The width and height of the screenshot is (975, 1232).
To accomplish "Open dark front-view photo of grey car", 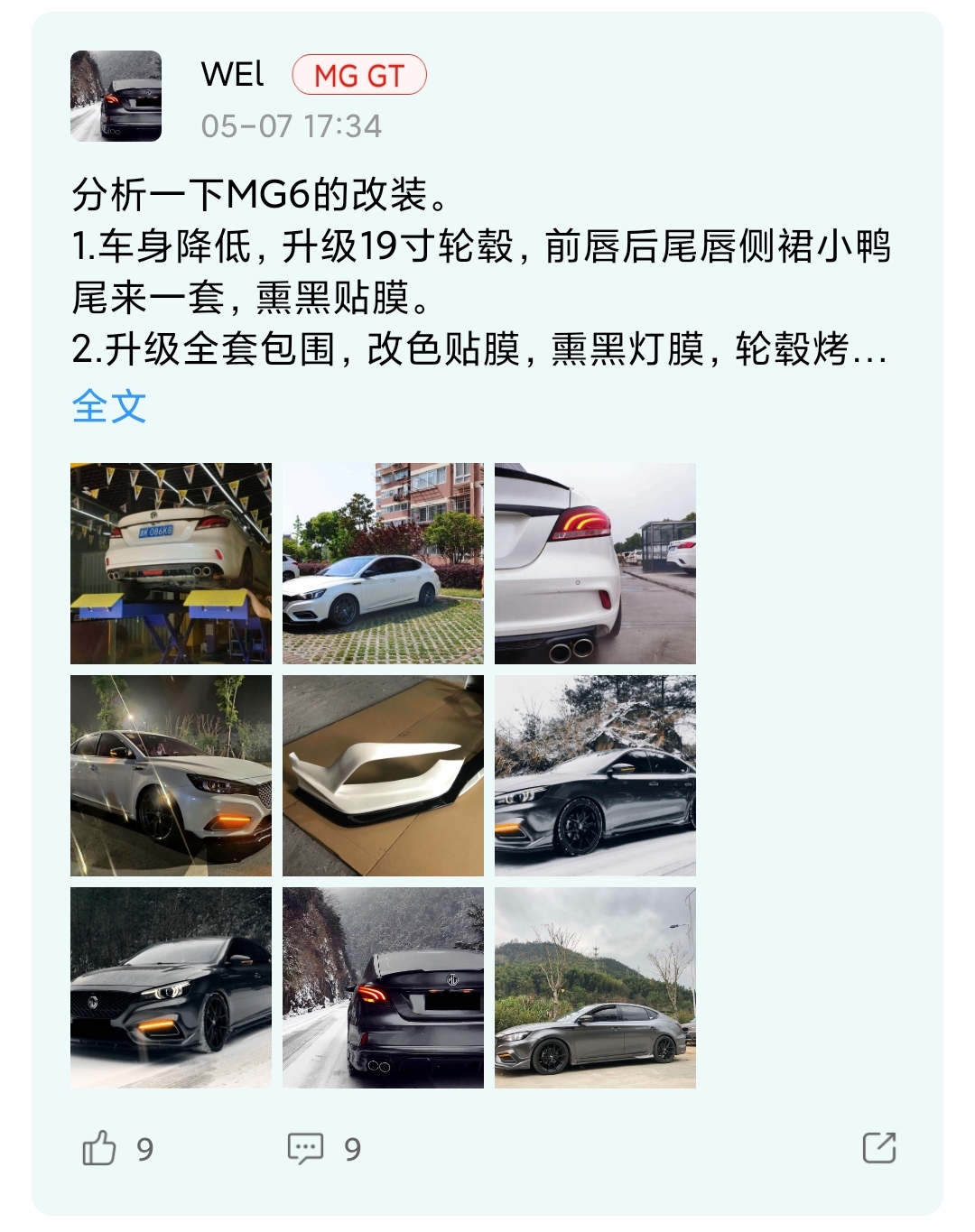I will click(171, 987).
